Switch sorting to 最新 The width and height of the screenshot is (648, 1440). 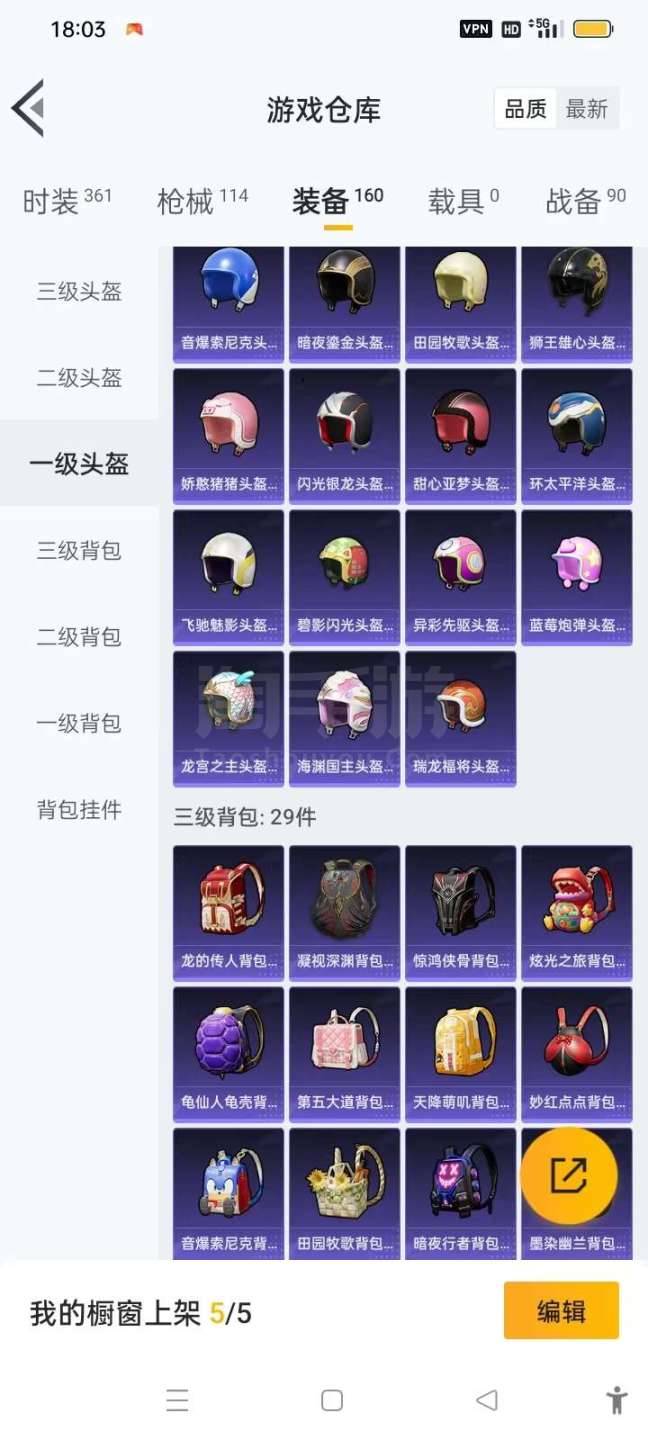pos(586,109)
